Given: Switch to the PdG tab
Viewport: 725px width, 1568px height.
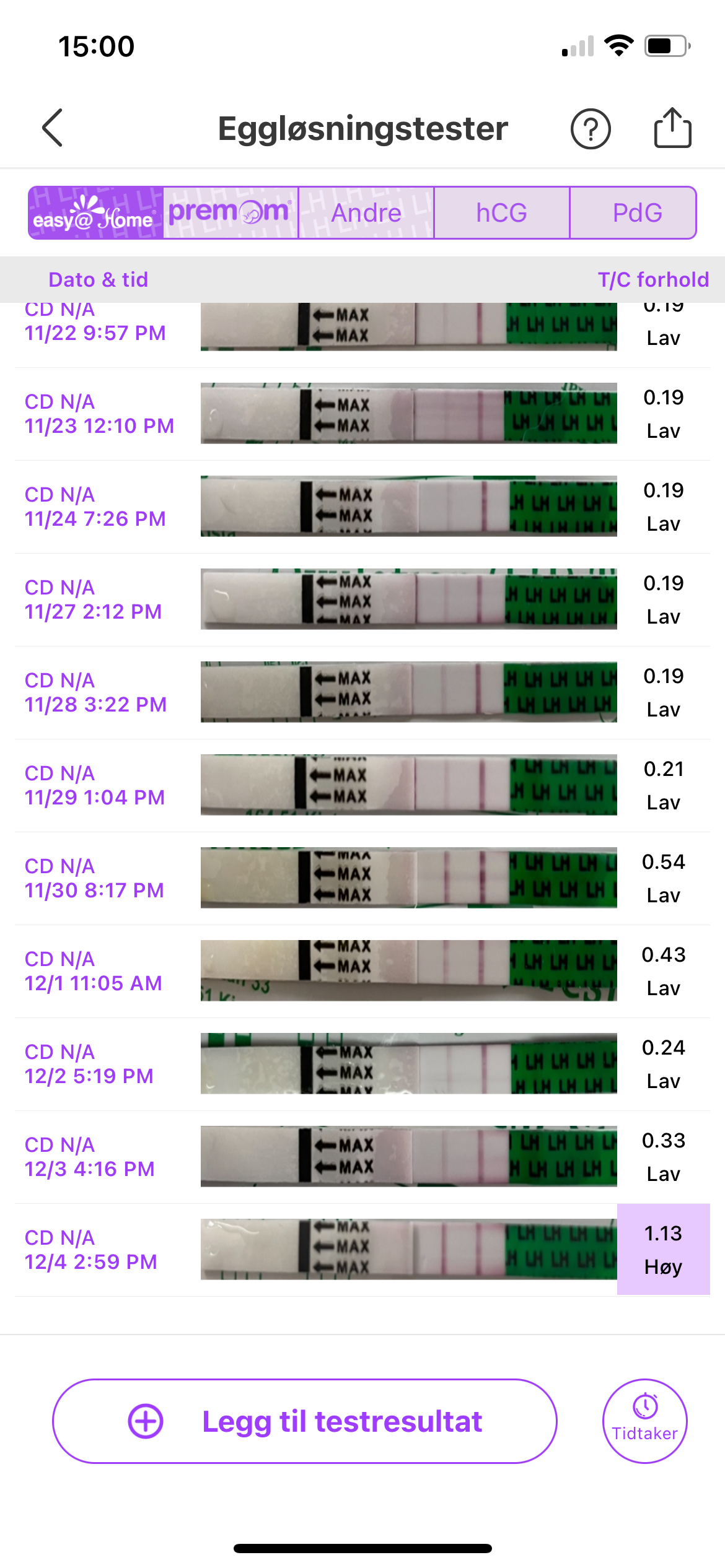Looking at the screenshot, I should 637,212.
